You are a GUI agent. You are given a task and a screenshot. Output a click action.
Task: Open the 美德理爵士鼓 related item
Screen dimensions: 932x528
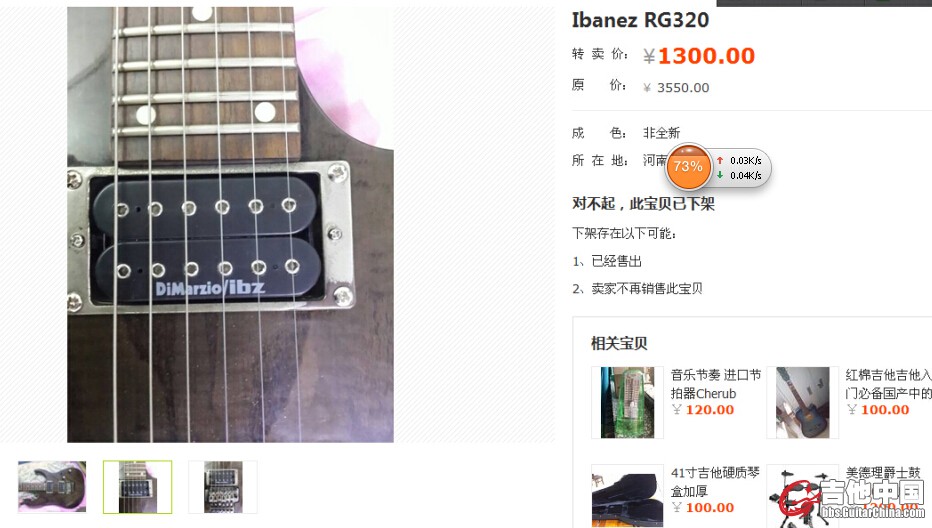tap(888, 472)
